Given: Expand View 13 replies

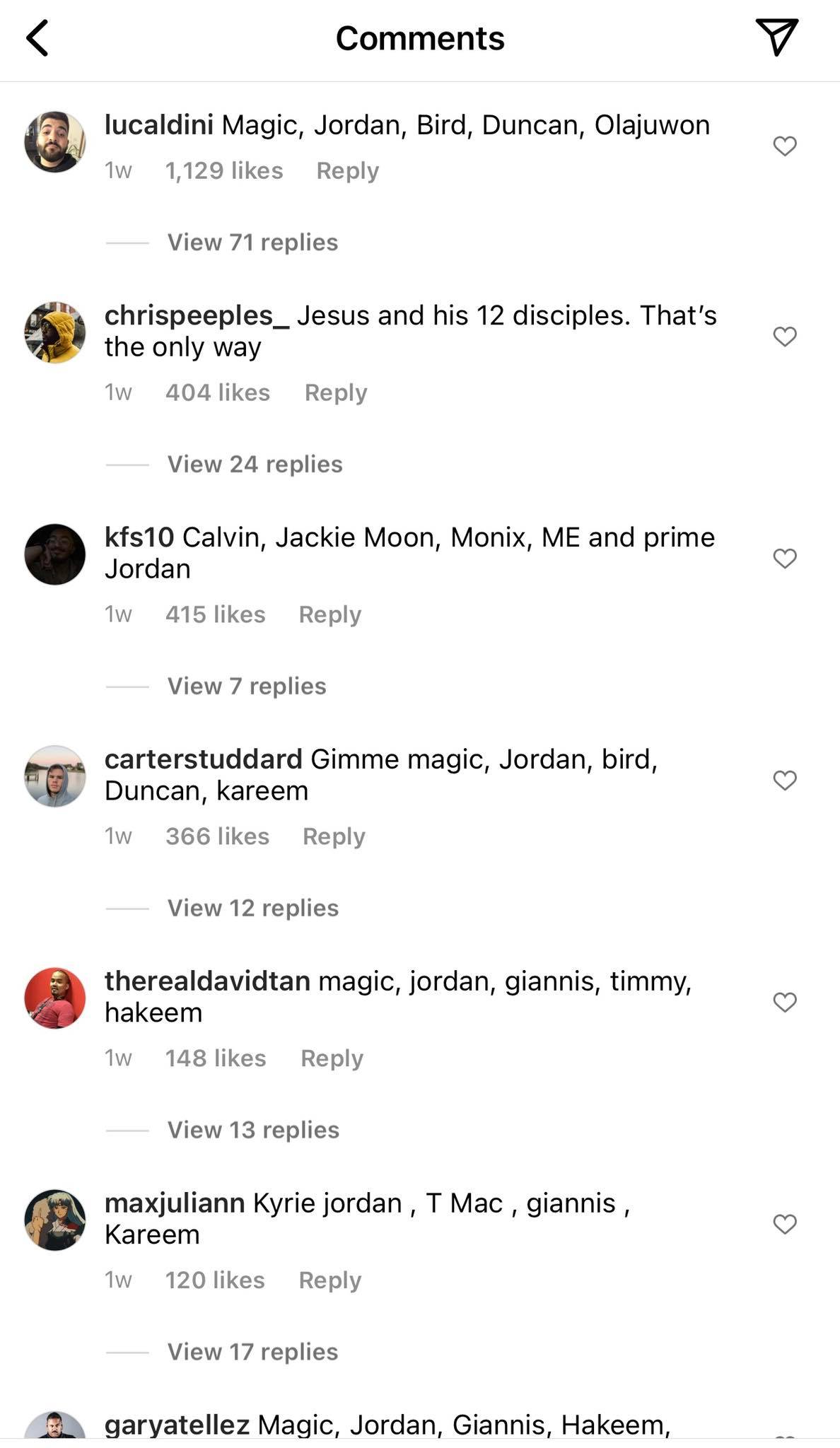Looking at the screenshot, I should 253,1130.
